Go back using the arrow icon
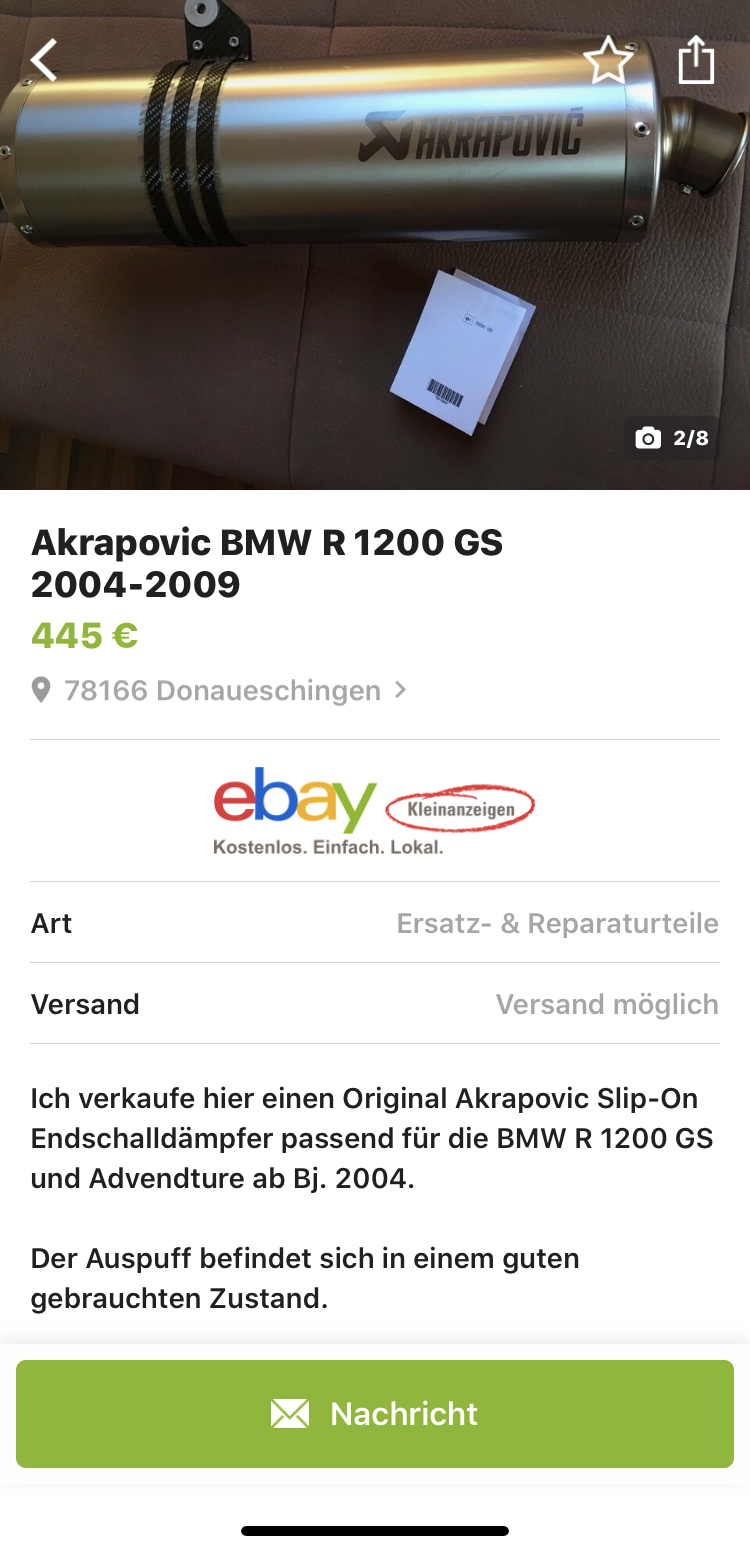The image size is (750, 1552). tap(44, 61)
